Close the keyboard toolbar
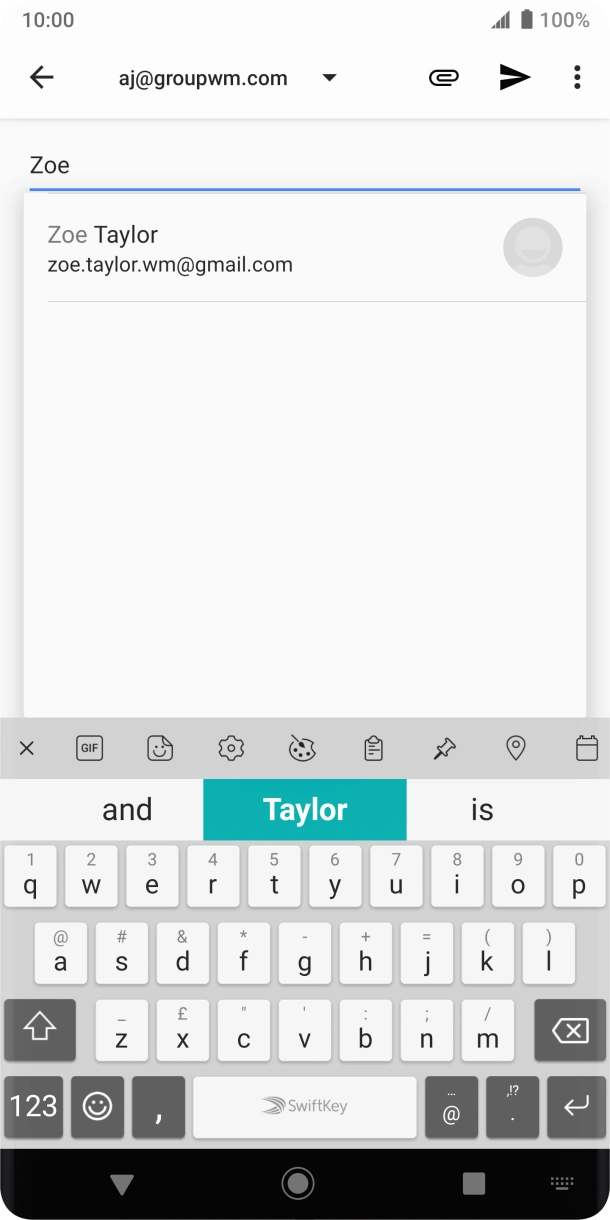 (27, 748)
